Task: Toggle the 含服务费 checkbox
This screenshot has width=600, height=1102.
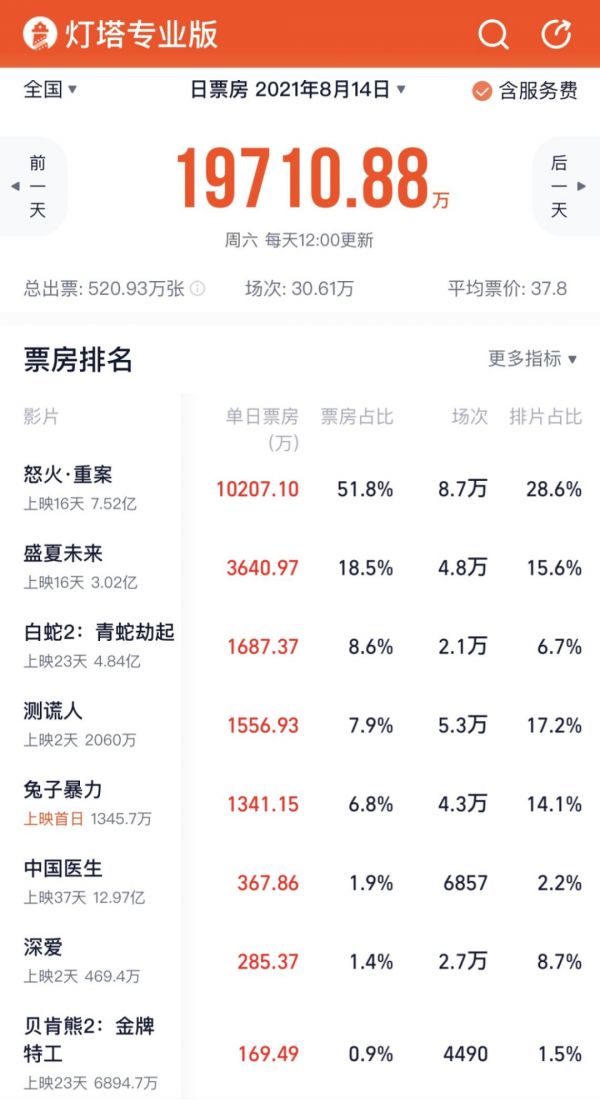Action: point(482,91)
